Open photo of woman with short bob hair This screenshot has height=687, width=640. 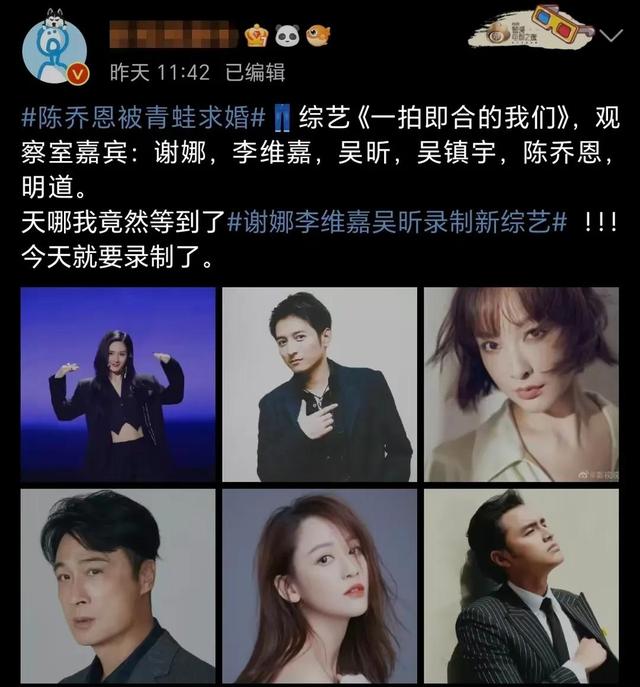[x=521, y=384]
